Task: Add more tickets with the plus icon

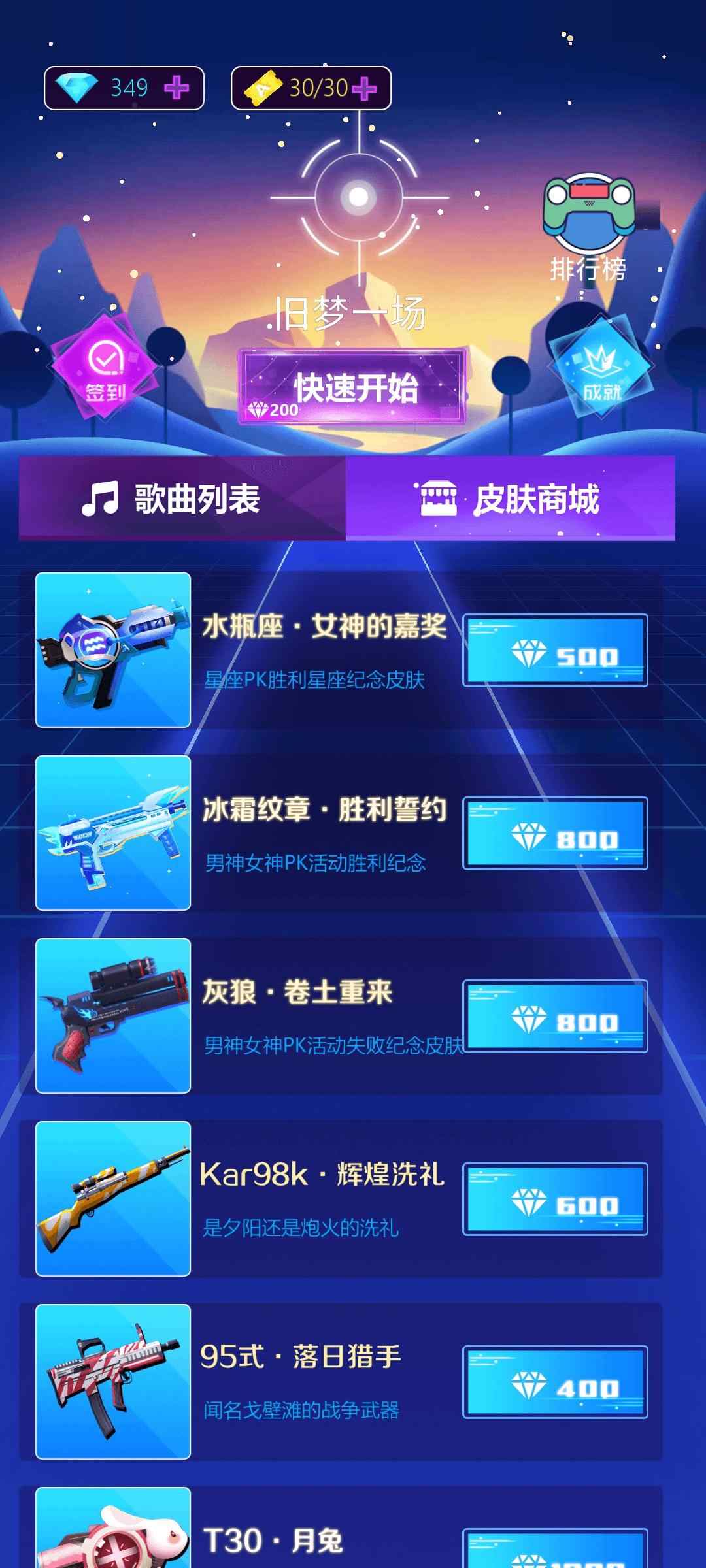Action: click(364, 88)
